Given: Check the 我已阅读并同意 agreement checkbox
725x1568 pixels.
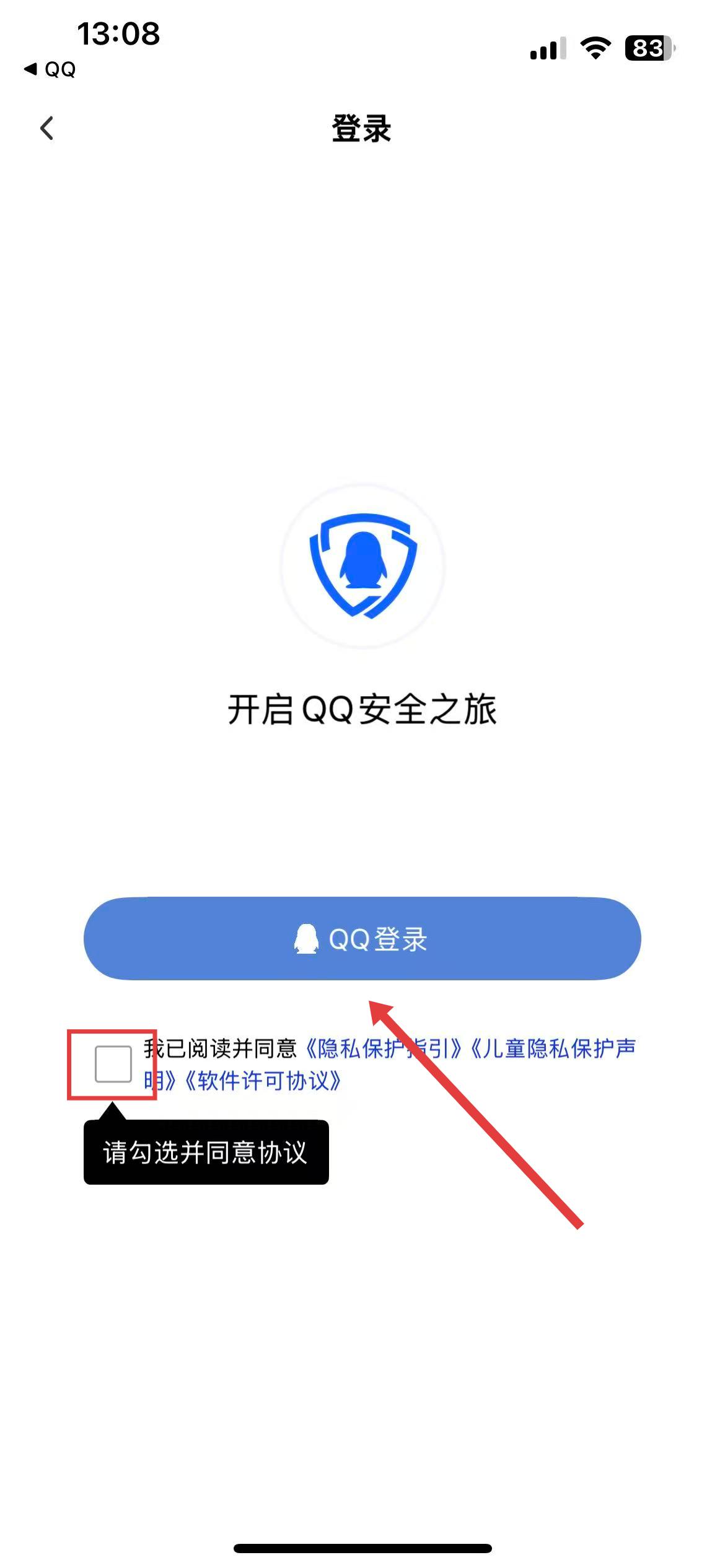Looking at the screenshot, I should [x=113, y=1064].
